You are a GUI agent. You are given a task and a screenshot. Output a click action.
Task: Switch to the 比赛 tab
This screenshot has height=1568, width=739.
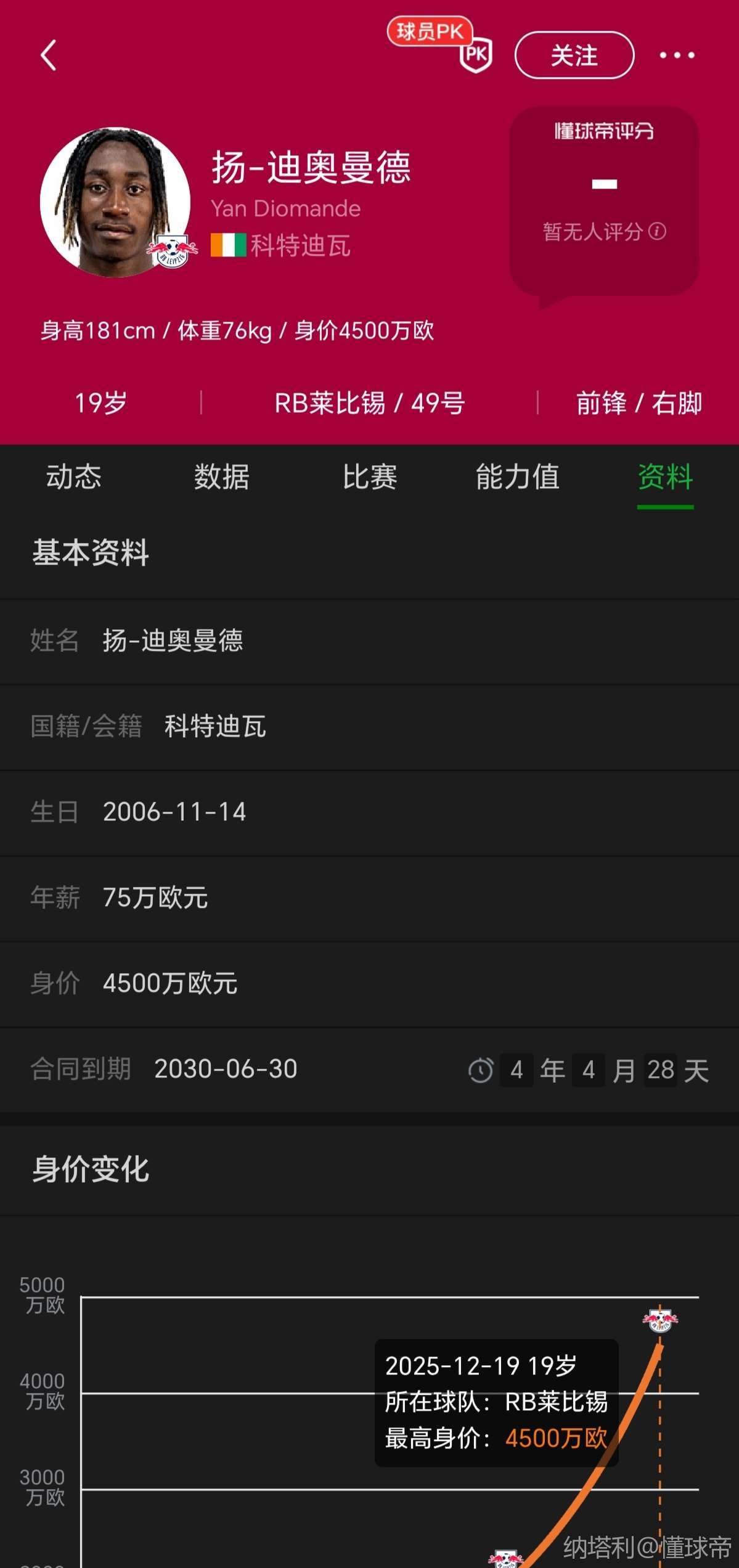[370, 477]
